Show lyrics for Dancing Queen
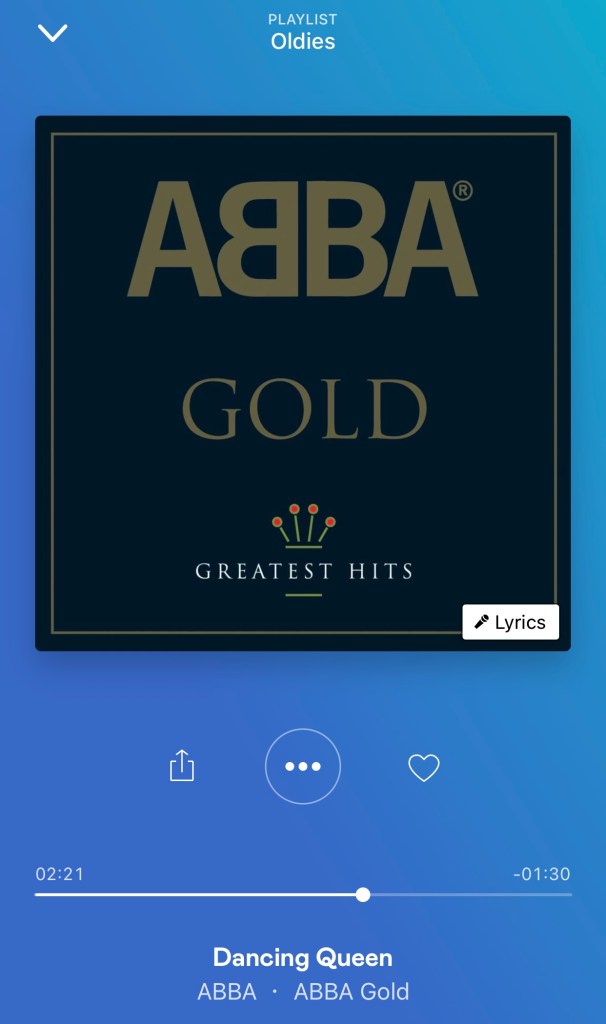 510,622
